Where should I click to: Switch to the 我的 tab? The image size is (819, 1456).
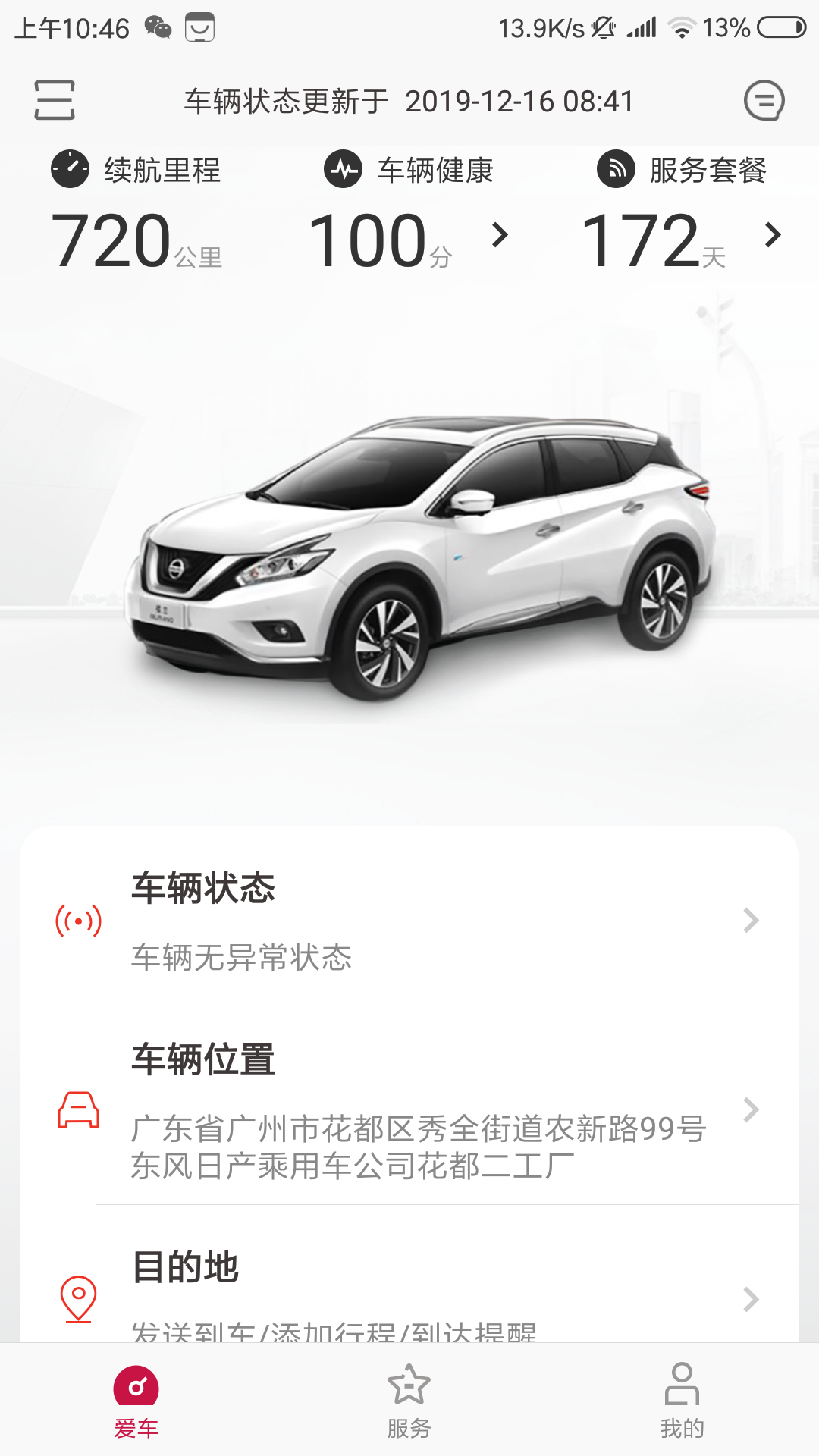point(682,1401)
